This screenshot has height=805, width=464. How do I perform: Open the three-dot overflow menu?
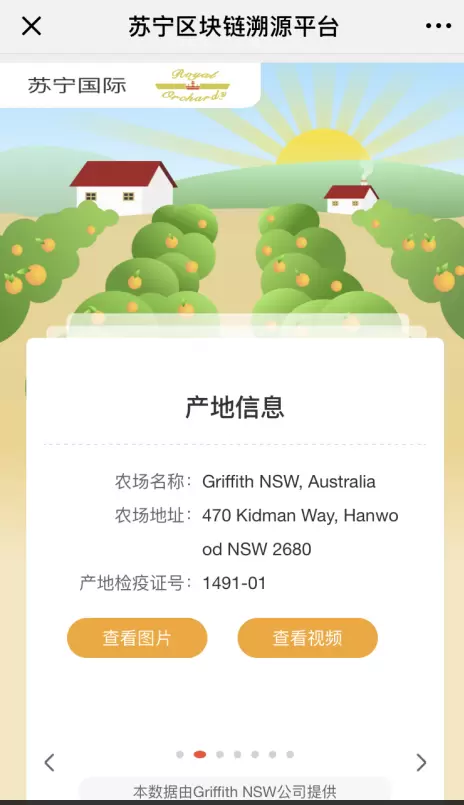[x=438, y=26]
